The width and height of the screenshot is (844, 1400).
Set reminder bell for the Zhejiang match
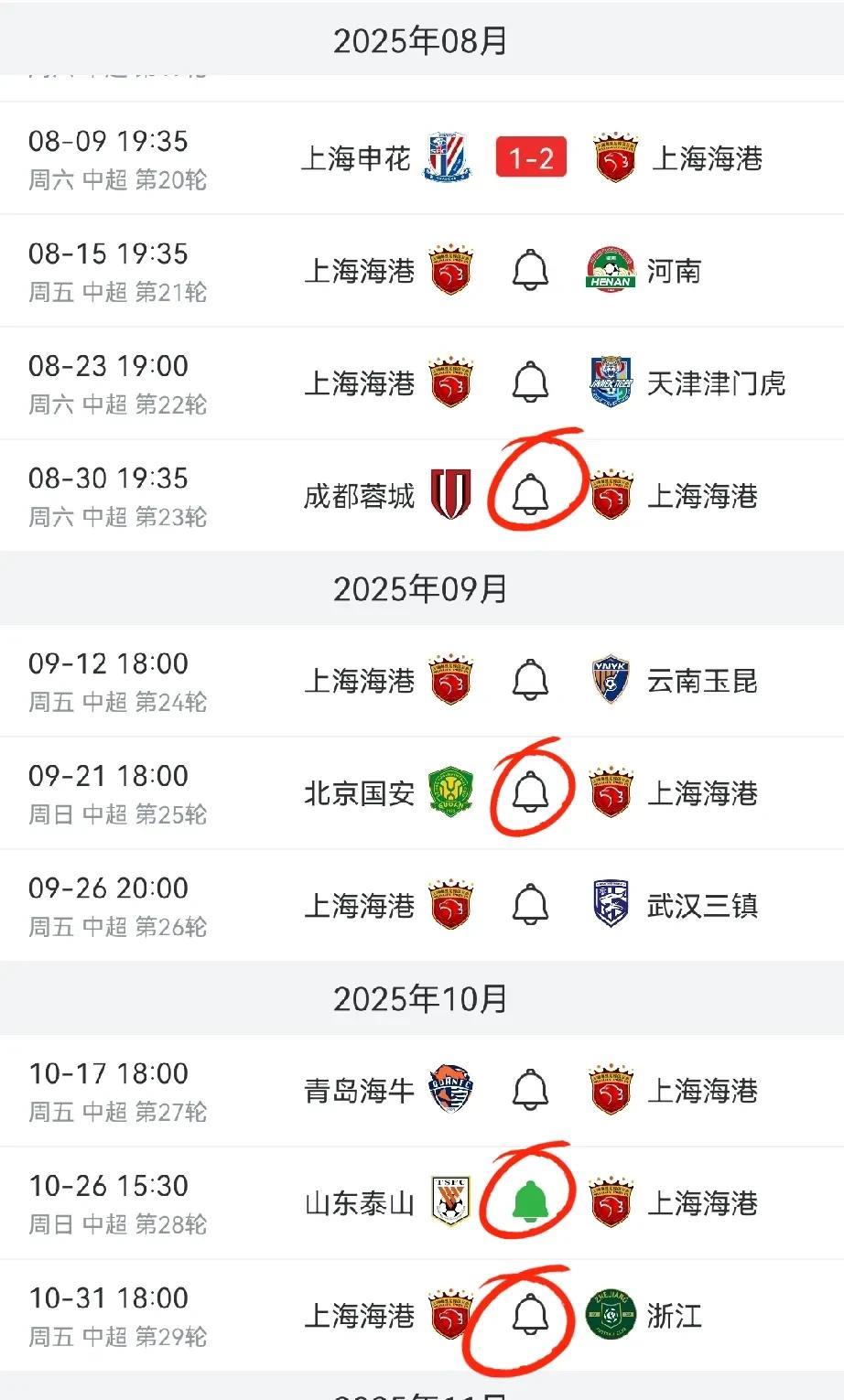pyautogui.click(x=530, y=1315)
